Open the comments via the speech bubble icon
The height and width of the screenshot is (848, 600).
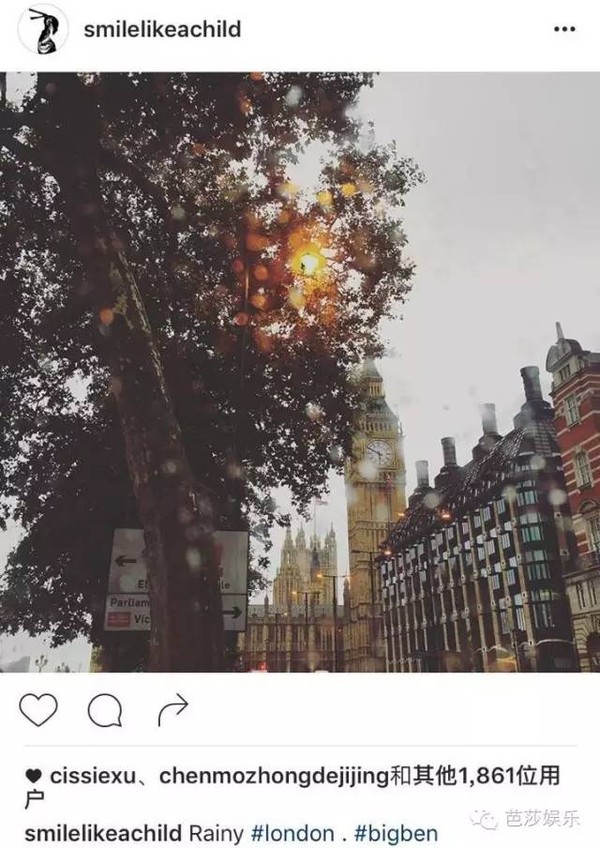pyautogui.click(x=105, y=710)
